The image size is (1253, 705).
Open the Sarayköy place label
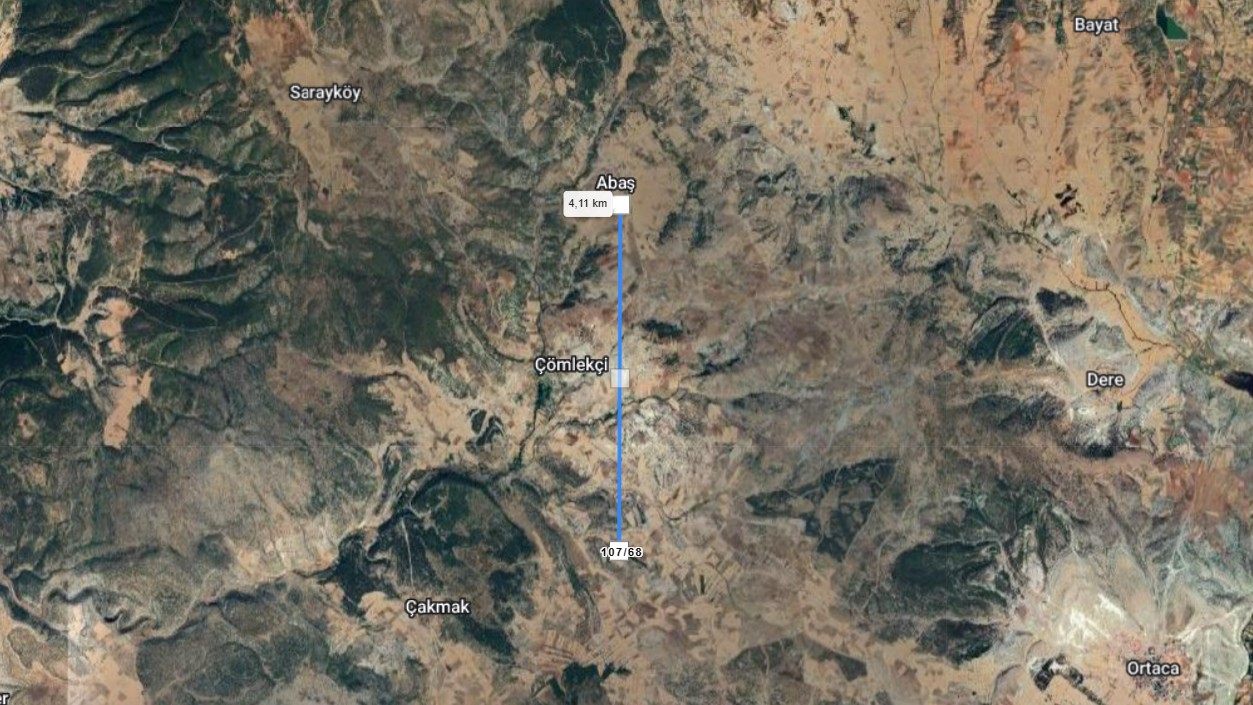pos(325,92)
